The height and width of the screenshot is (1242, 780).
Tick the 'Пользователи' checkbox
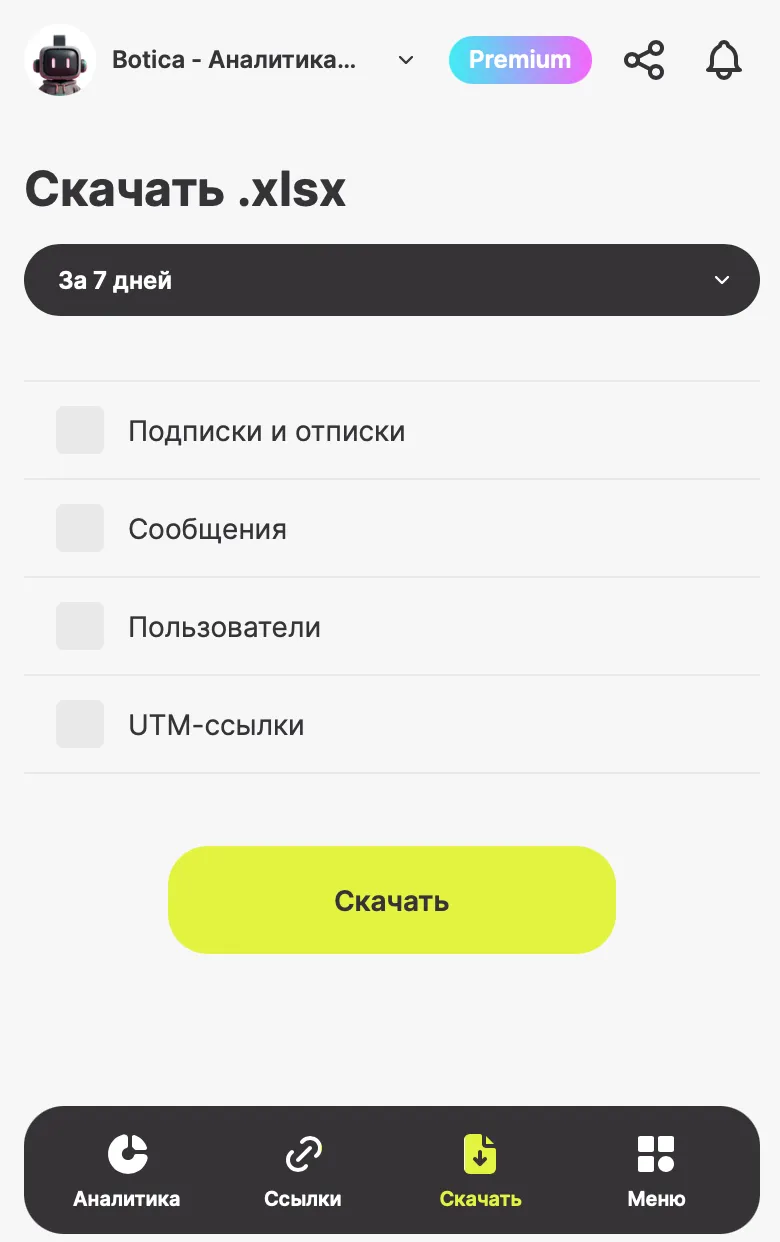pyautogui.click(x=80, y=626)
